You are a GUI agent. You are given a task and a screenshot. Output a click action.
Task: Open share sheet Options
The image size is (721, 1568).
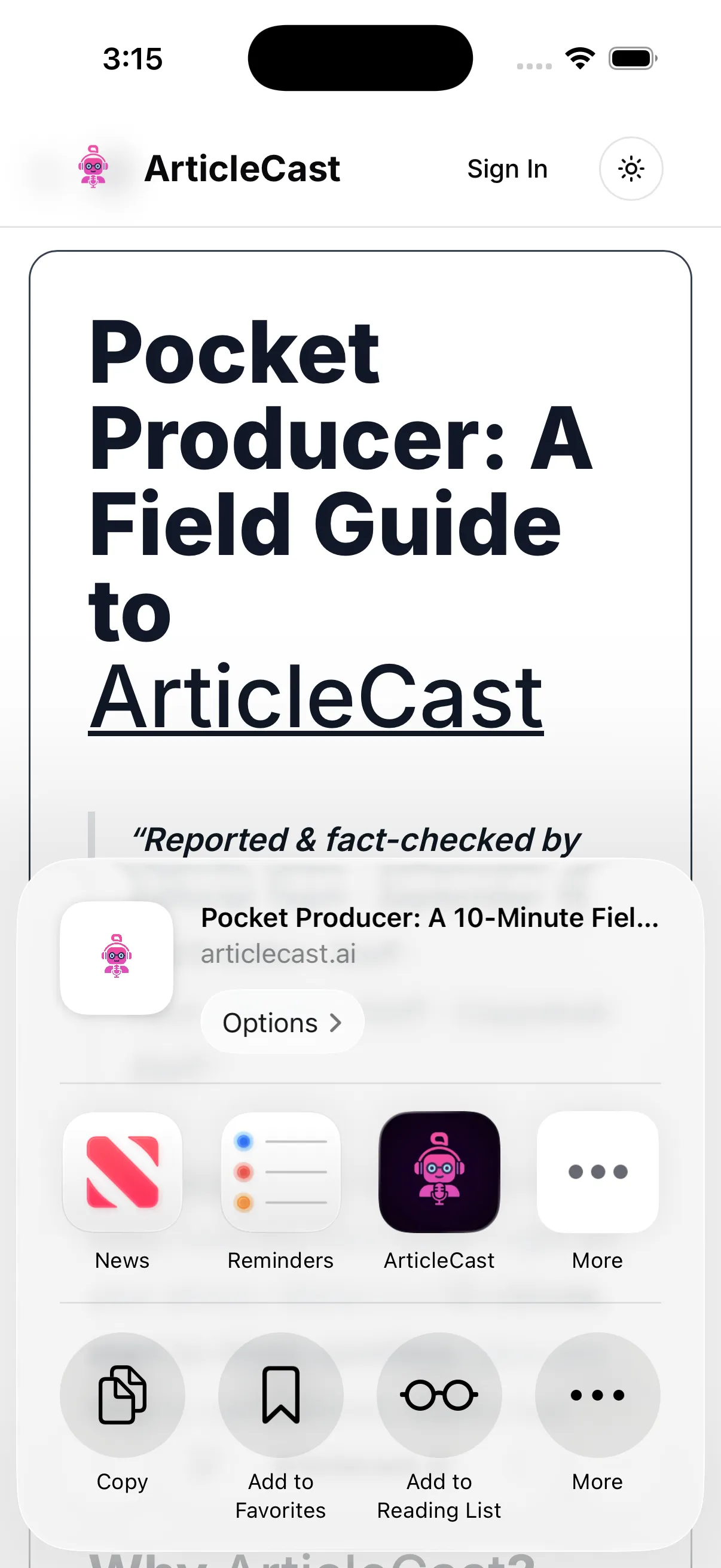pos(282,1023)
